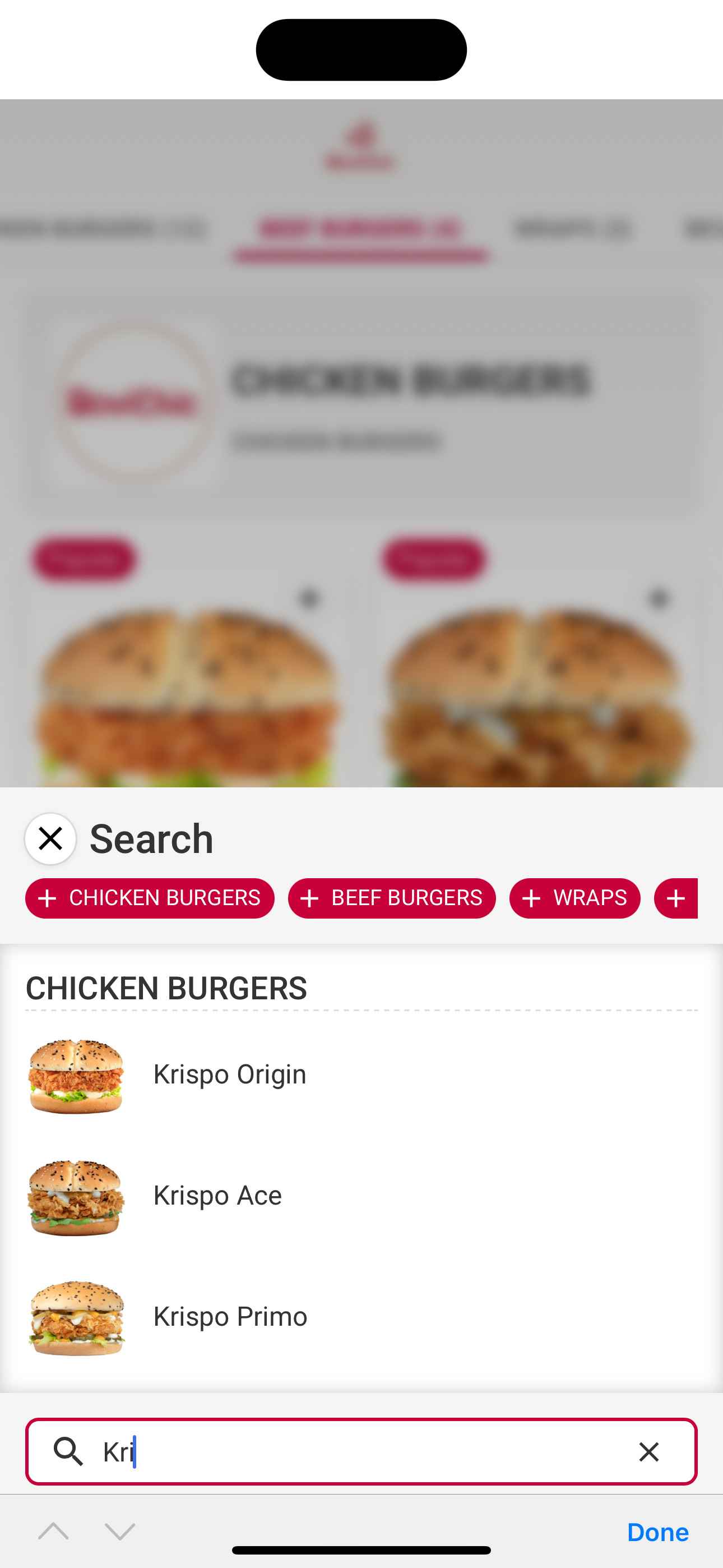Select the WRAPS chip
The image size is (723, 1568).
(x=574, y=898)
